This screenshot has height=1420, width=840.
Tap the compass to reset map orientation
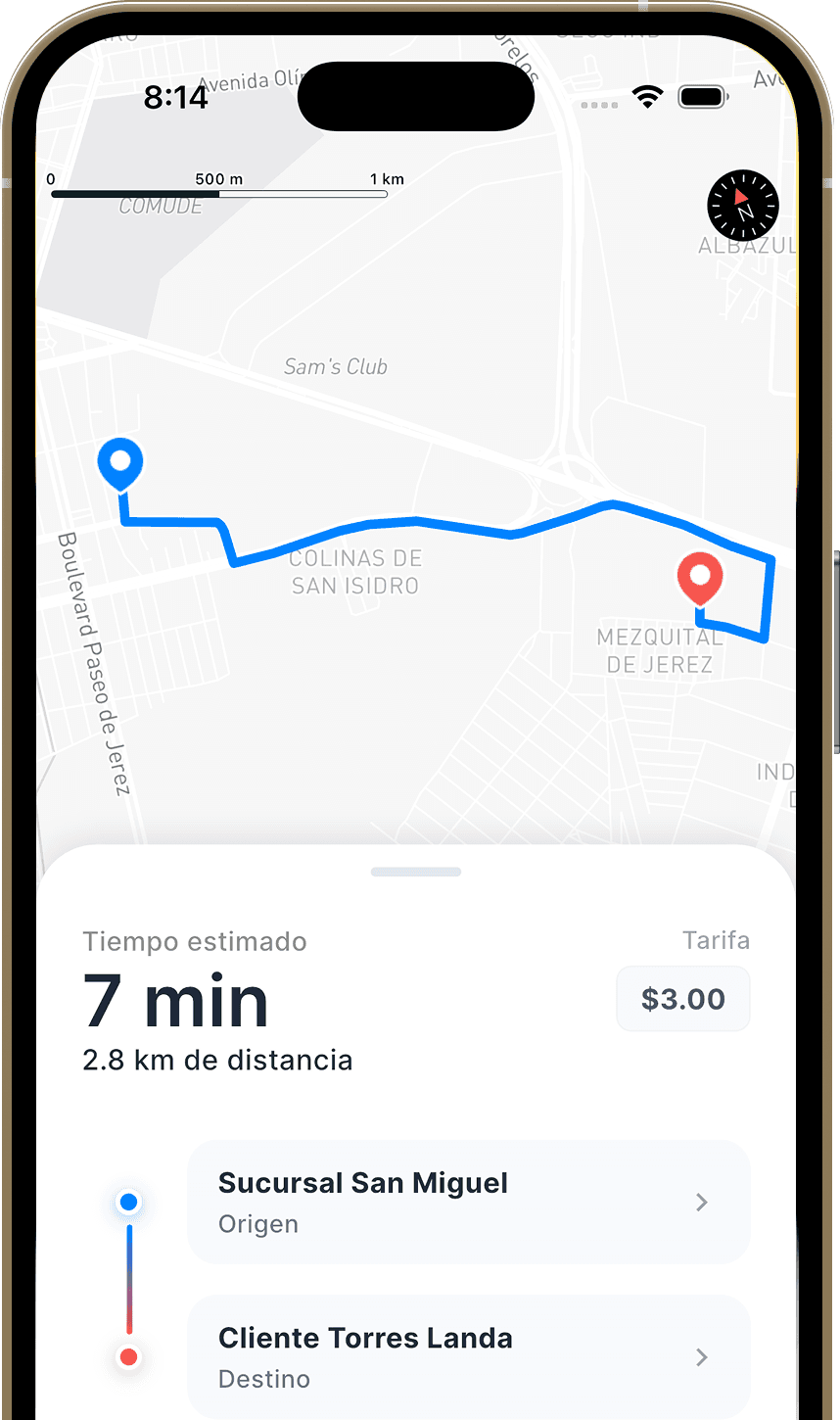coord(743,205)
